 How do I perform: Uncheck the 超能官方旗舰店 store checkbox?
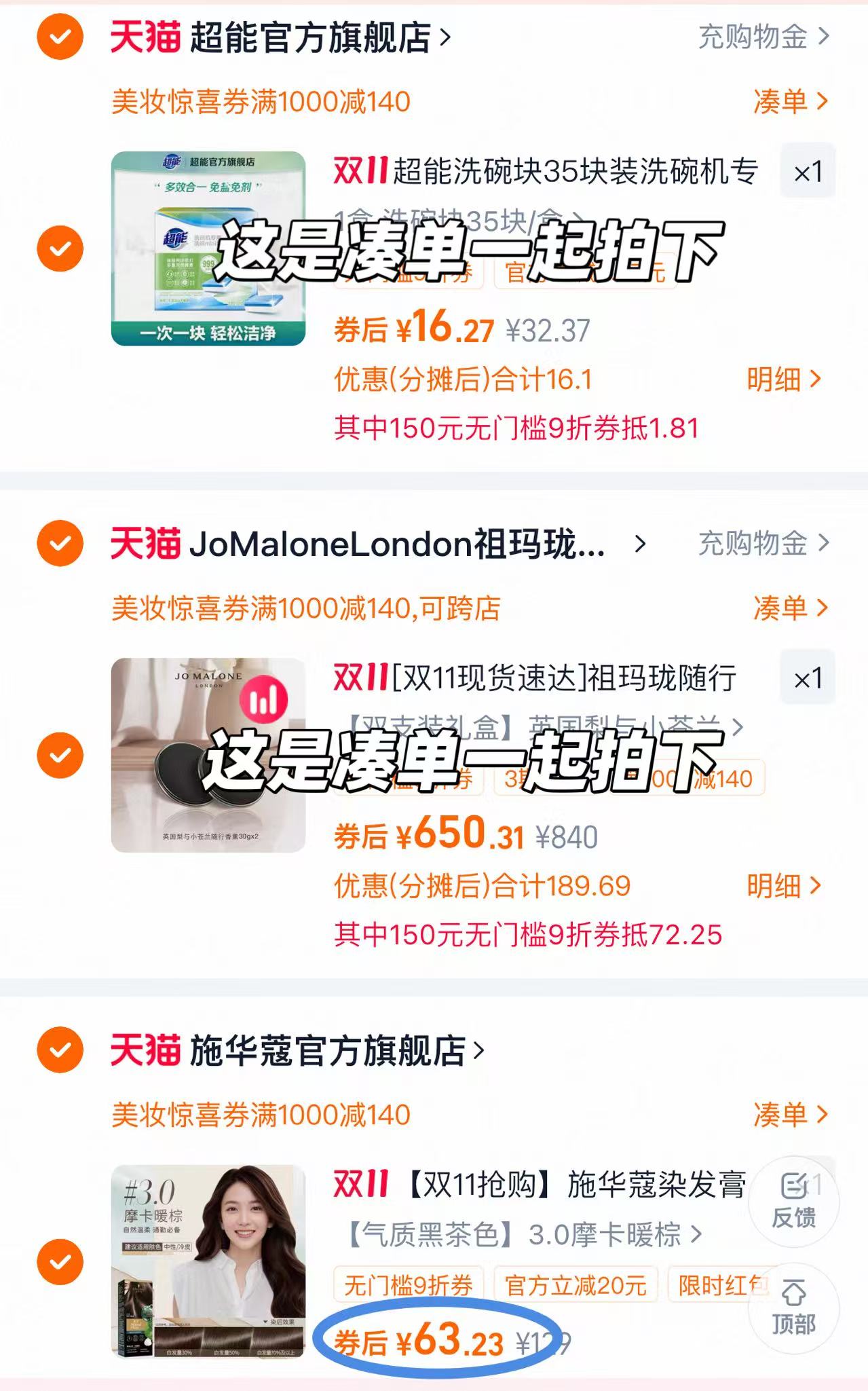(x=60, y=37)
